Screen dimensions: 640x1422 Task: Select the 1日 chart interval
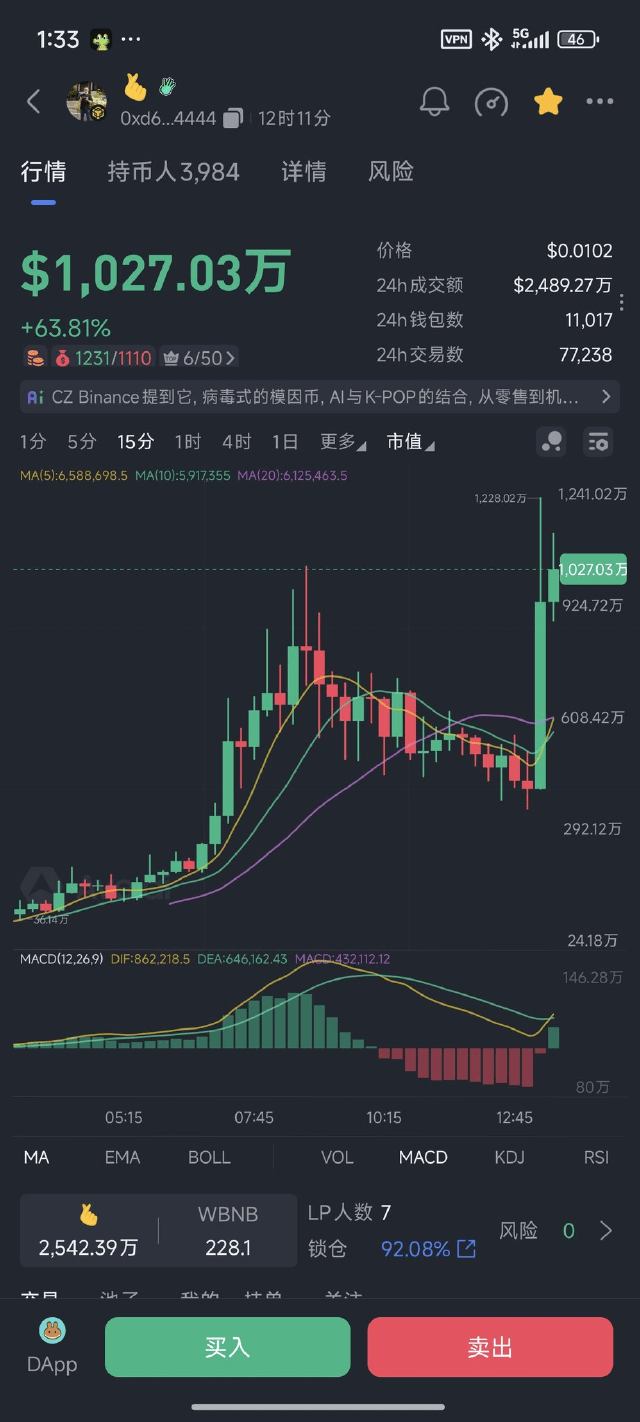tap(285, 441)
